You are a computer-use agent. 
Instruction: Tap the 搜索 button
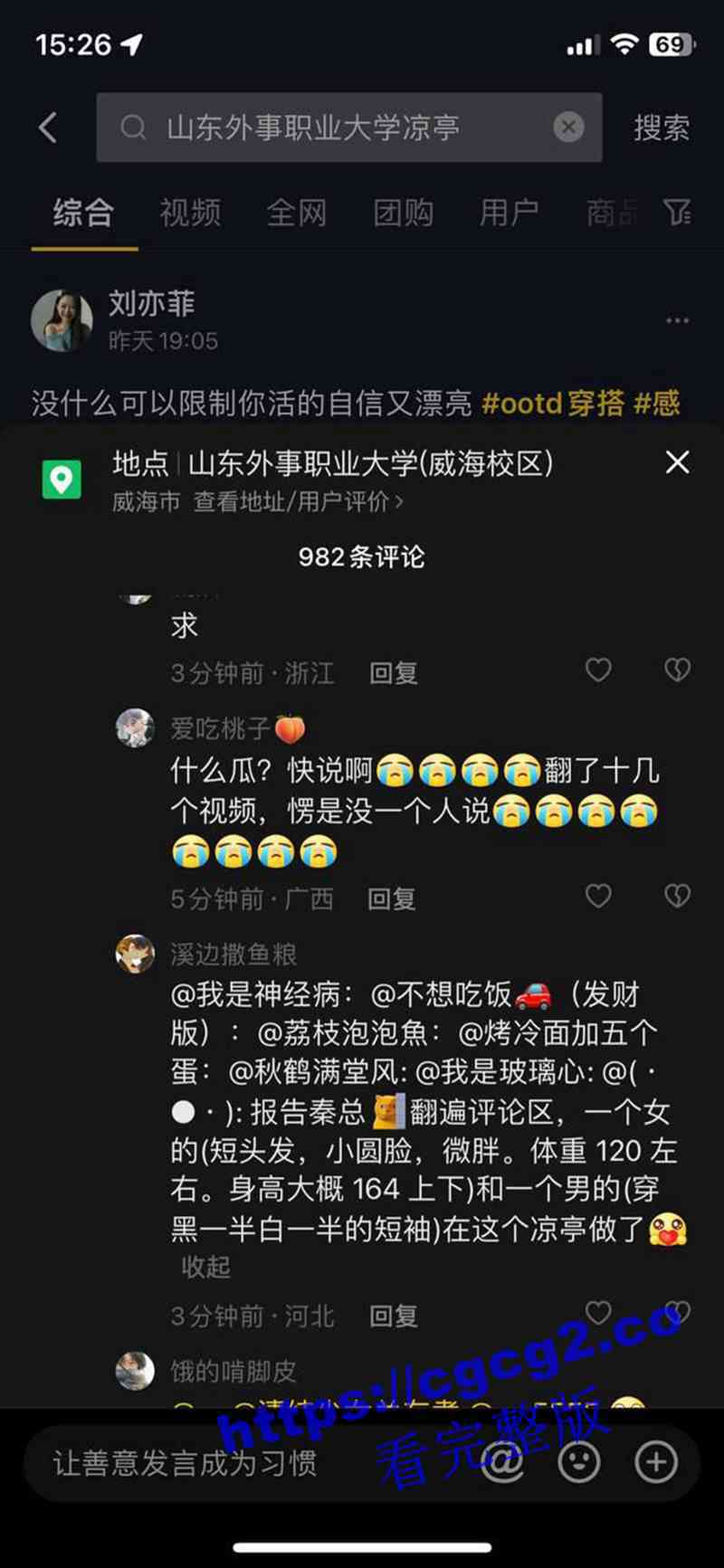pos(662,128)
